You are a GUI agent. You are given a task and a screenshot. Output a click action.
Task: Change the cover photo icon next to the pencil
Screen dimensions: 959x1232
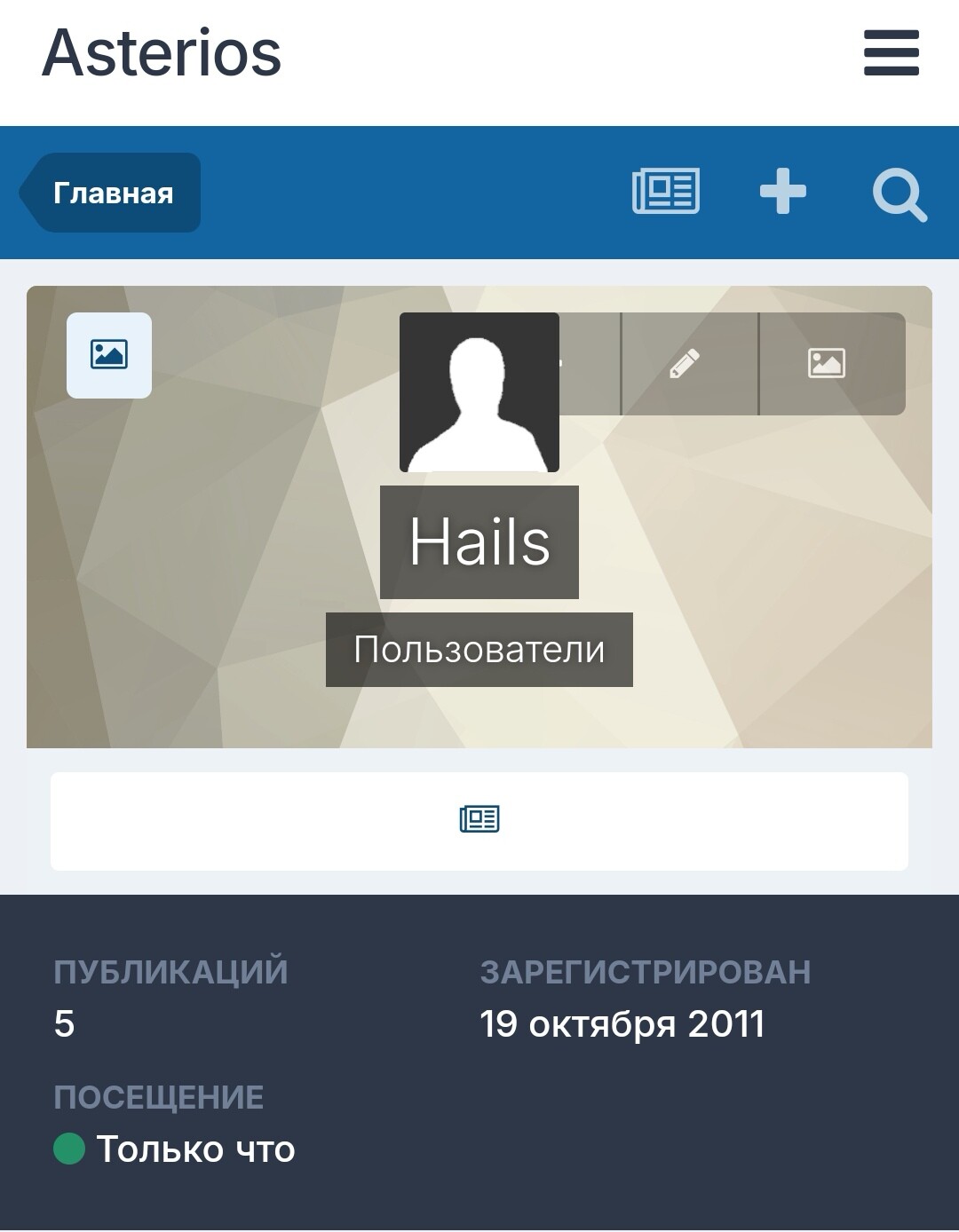point(826,363)
